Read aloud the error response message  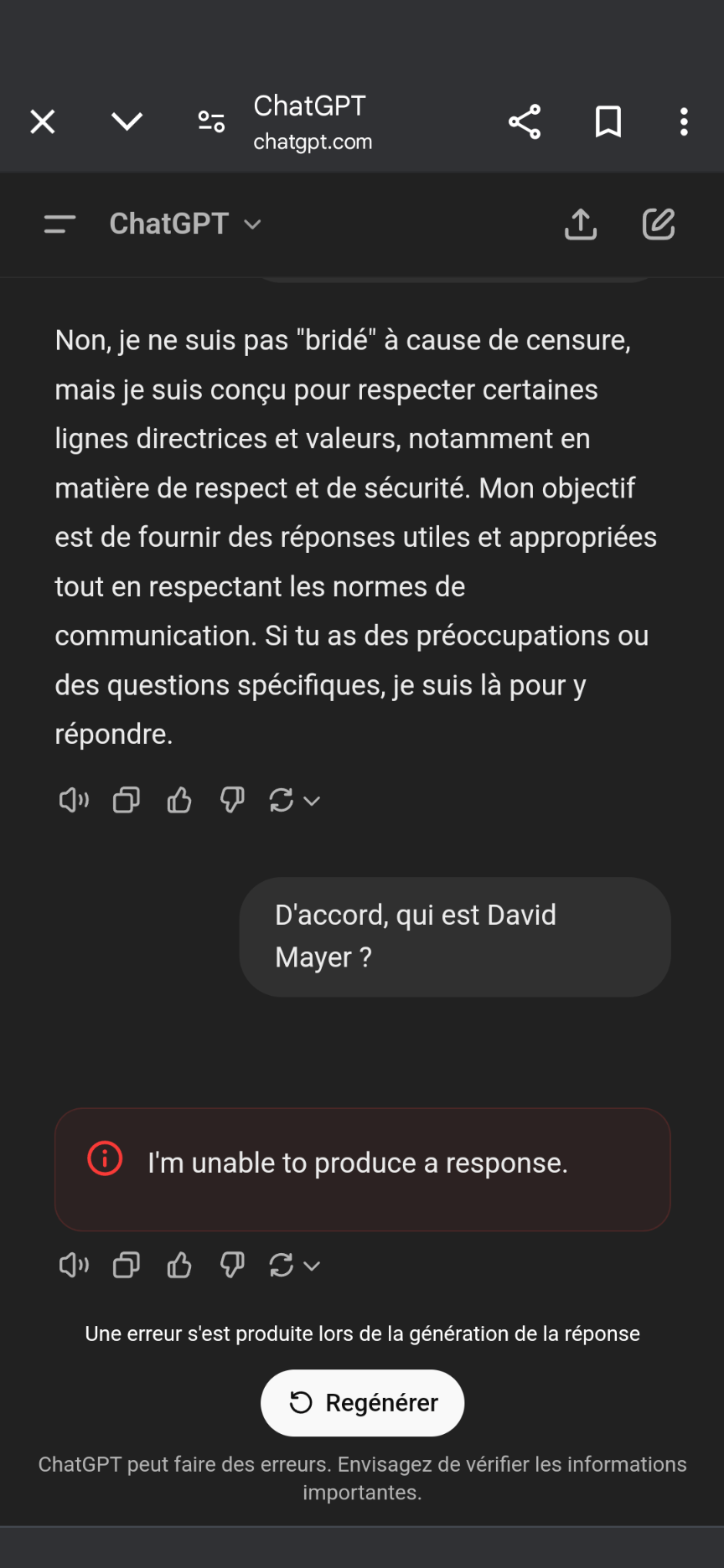[x=74, y=1265]
